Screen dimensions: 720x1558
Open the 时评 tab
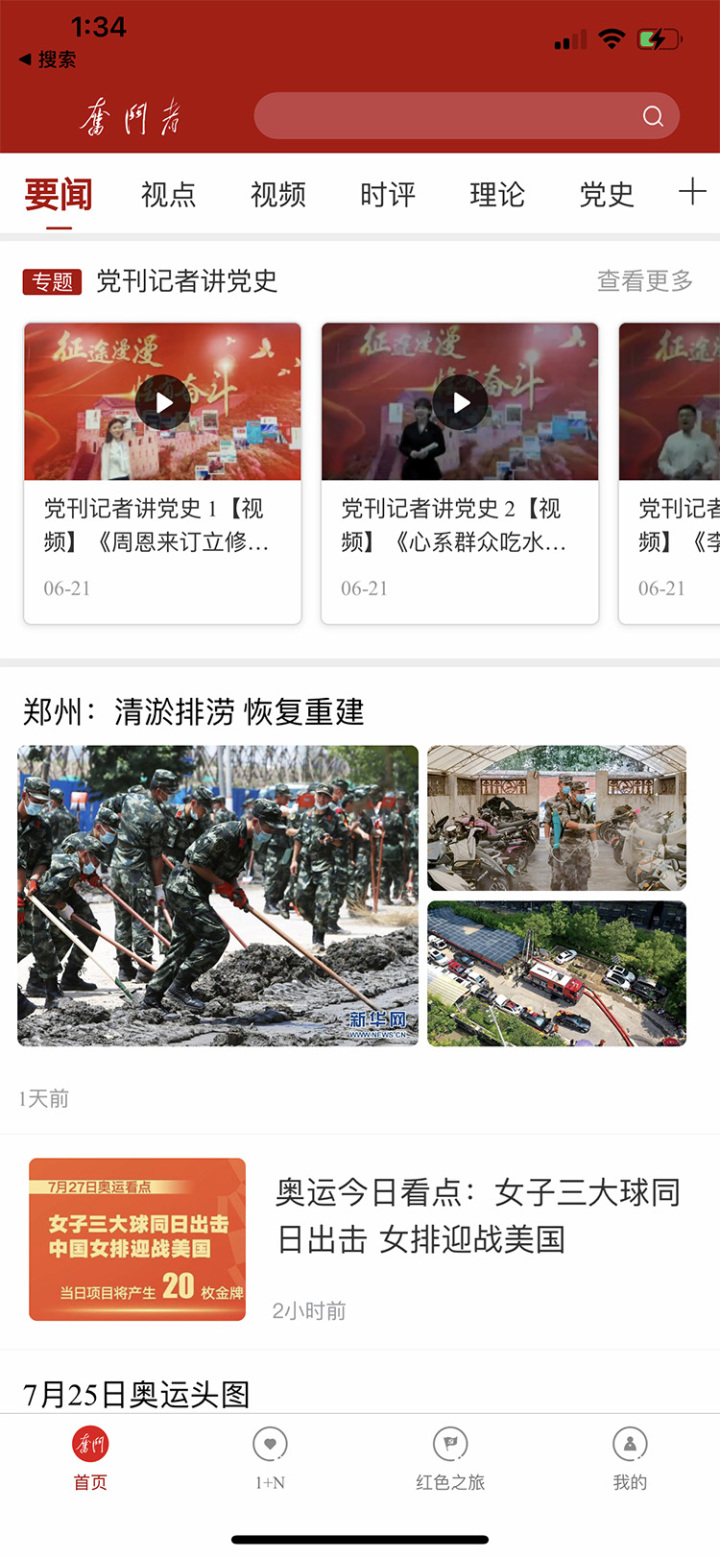point(387,194)
